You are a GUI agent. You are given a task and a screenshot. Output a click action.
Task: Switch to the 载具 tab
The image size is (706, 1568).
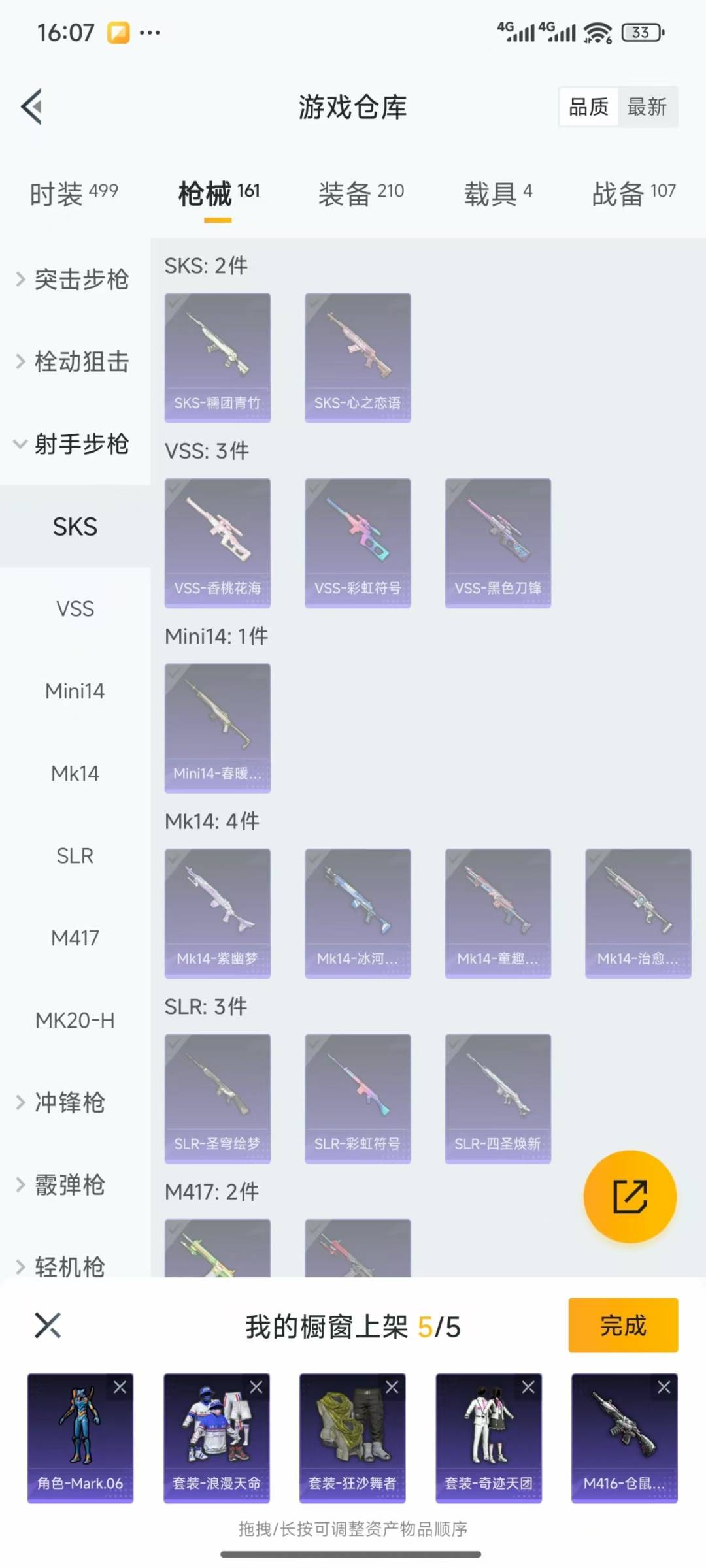click(498, 193)
